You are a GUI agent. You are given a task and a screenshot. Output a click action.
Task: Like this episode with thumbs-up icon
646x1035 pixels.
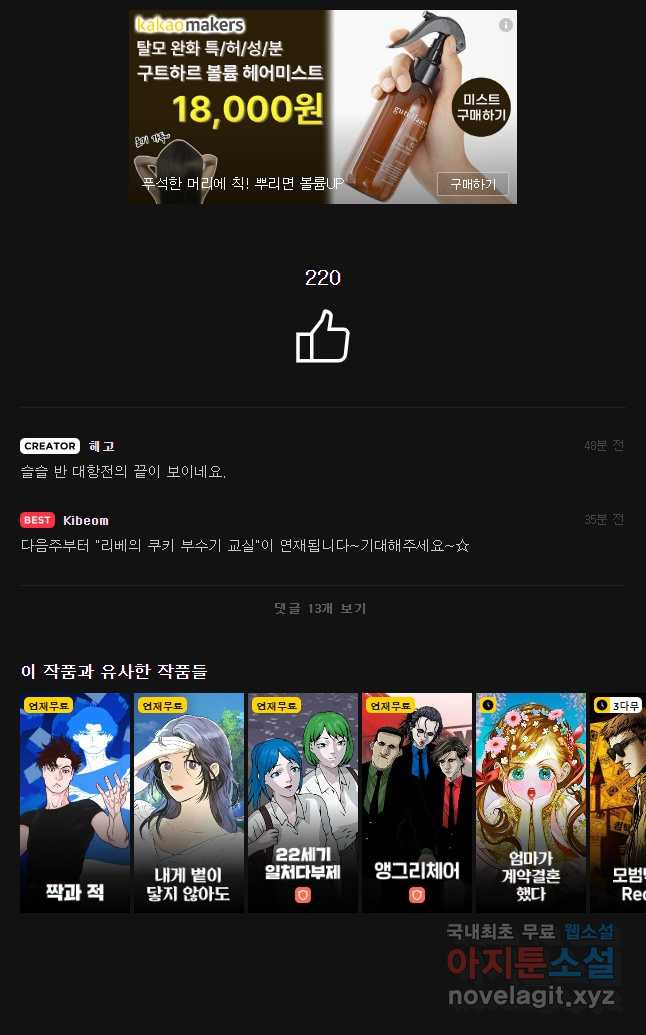click(322, 337)
